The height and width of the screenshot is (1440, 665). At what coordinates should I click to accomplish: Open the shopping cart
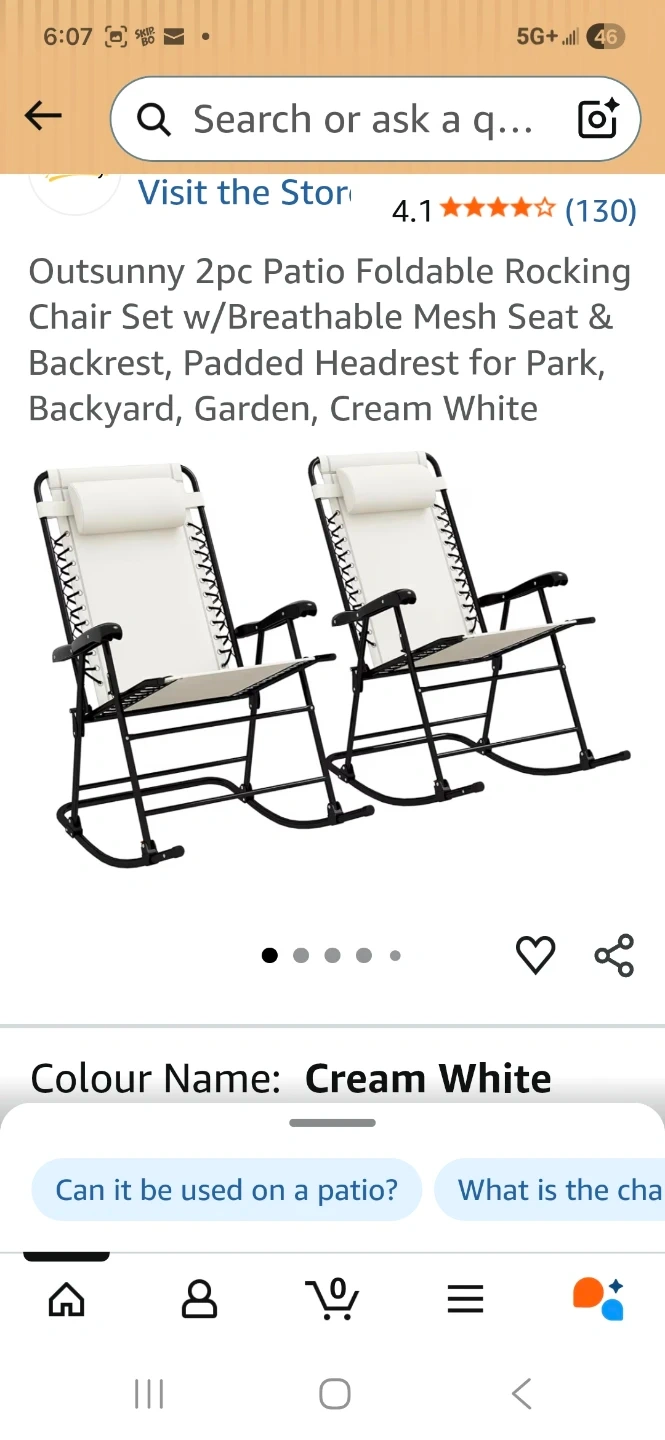pos(332,1299)
